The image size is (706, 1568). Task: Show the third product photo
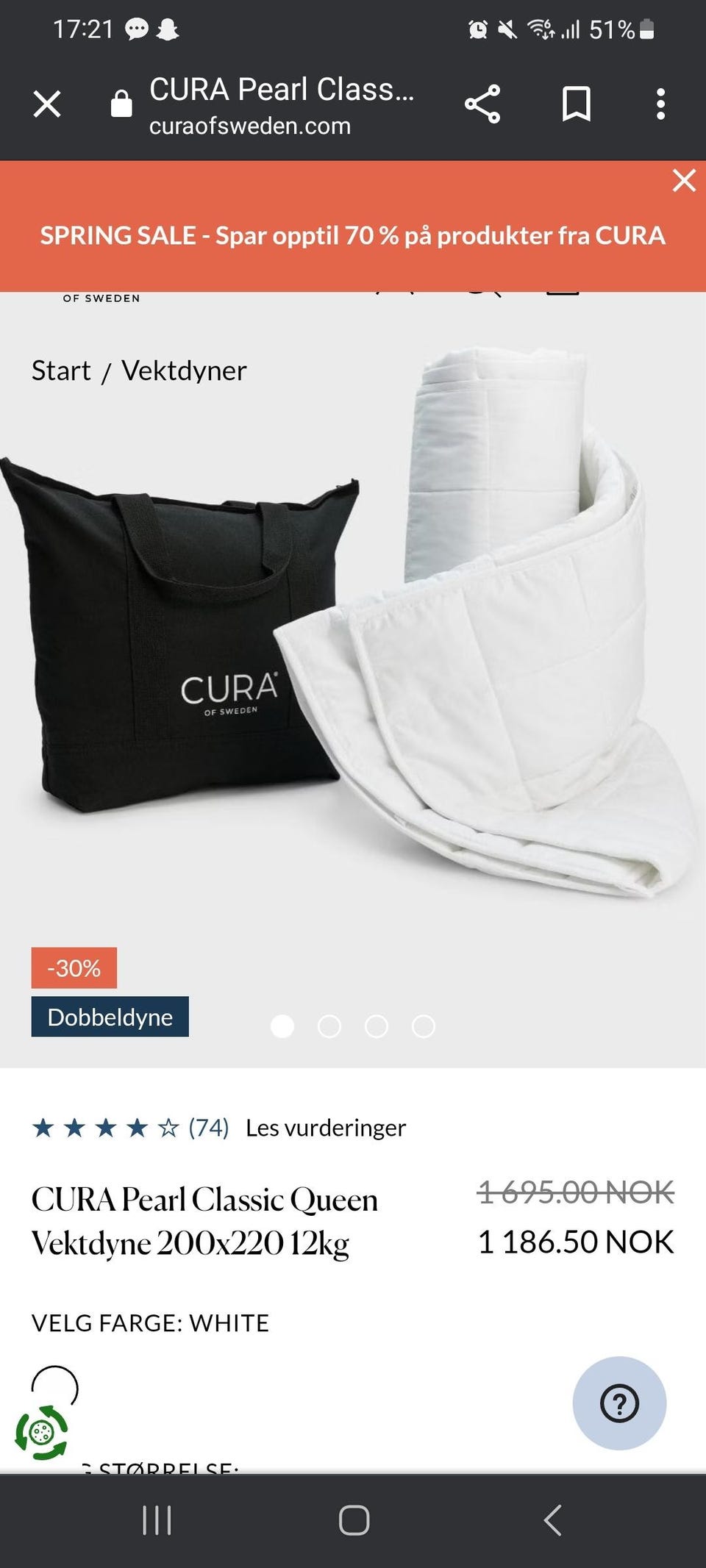[377, 1026]
